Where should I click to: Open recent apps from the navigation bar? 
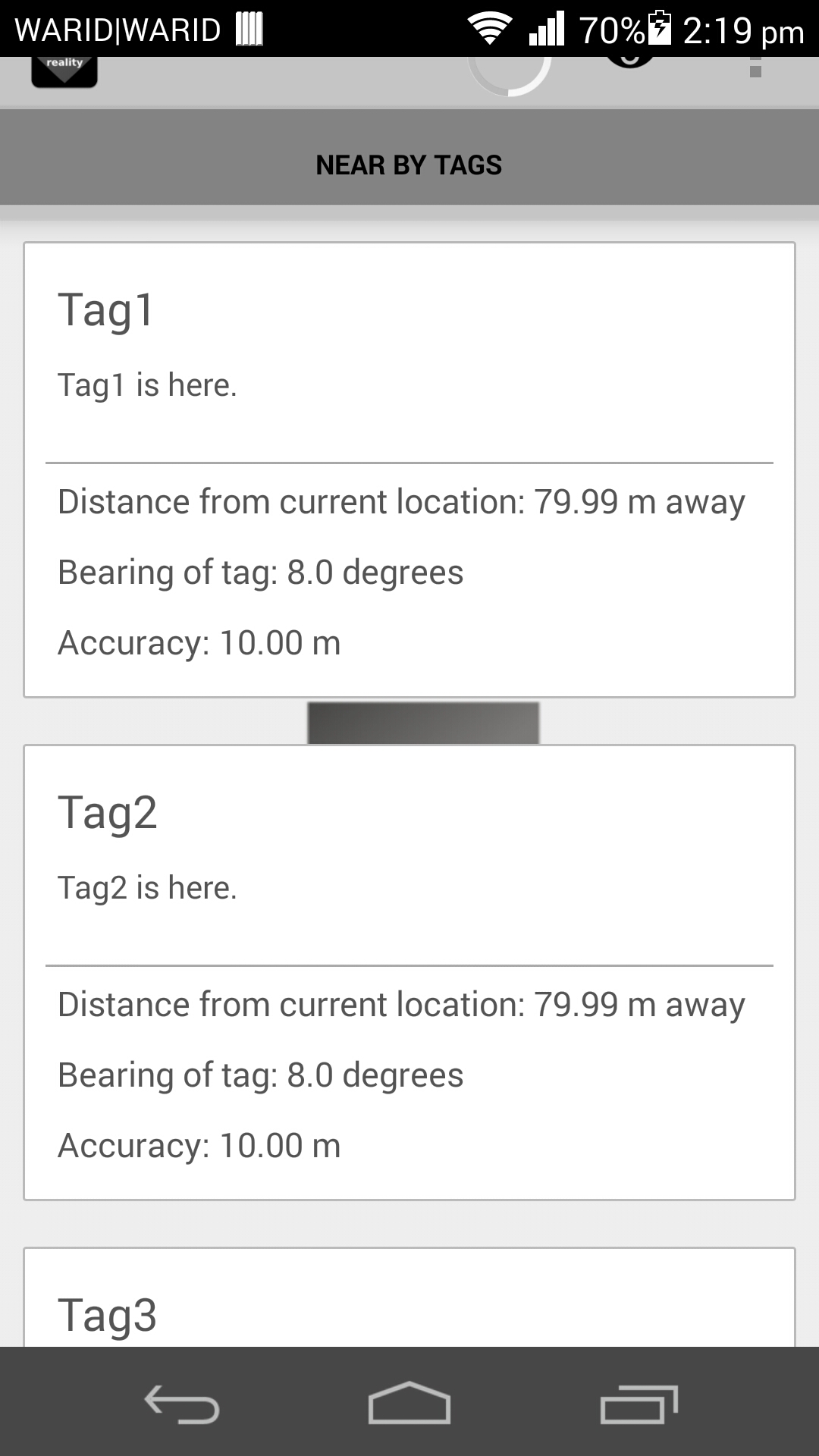coord(639,1404)
